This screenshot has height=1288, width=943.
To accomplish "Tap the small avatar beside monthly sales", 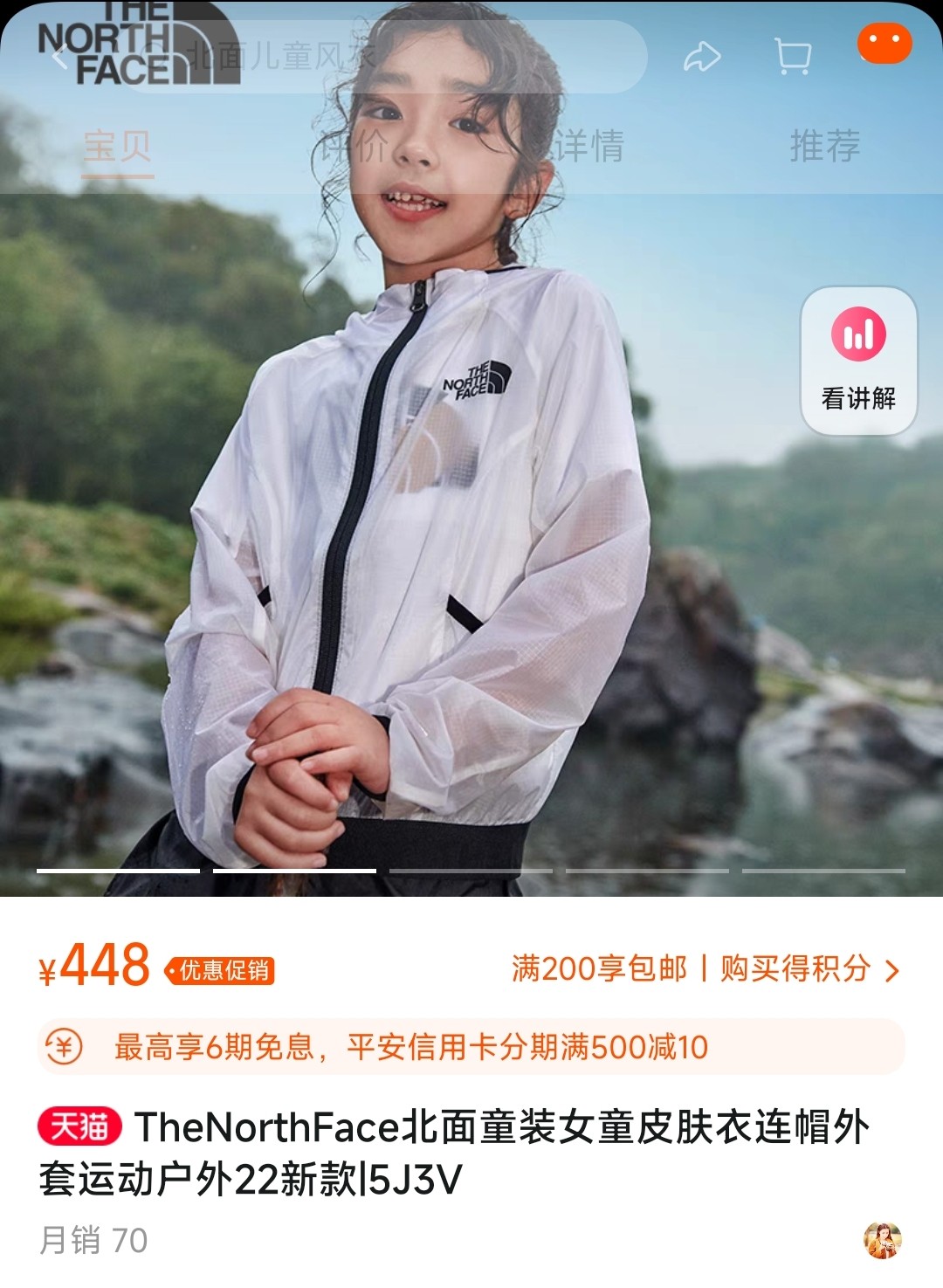I will click(882, 1240).
